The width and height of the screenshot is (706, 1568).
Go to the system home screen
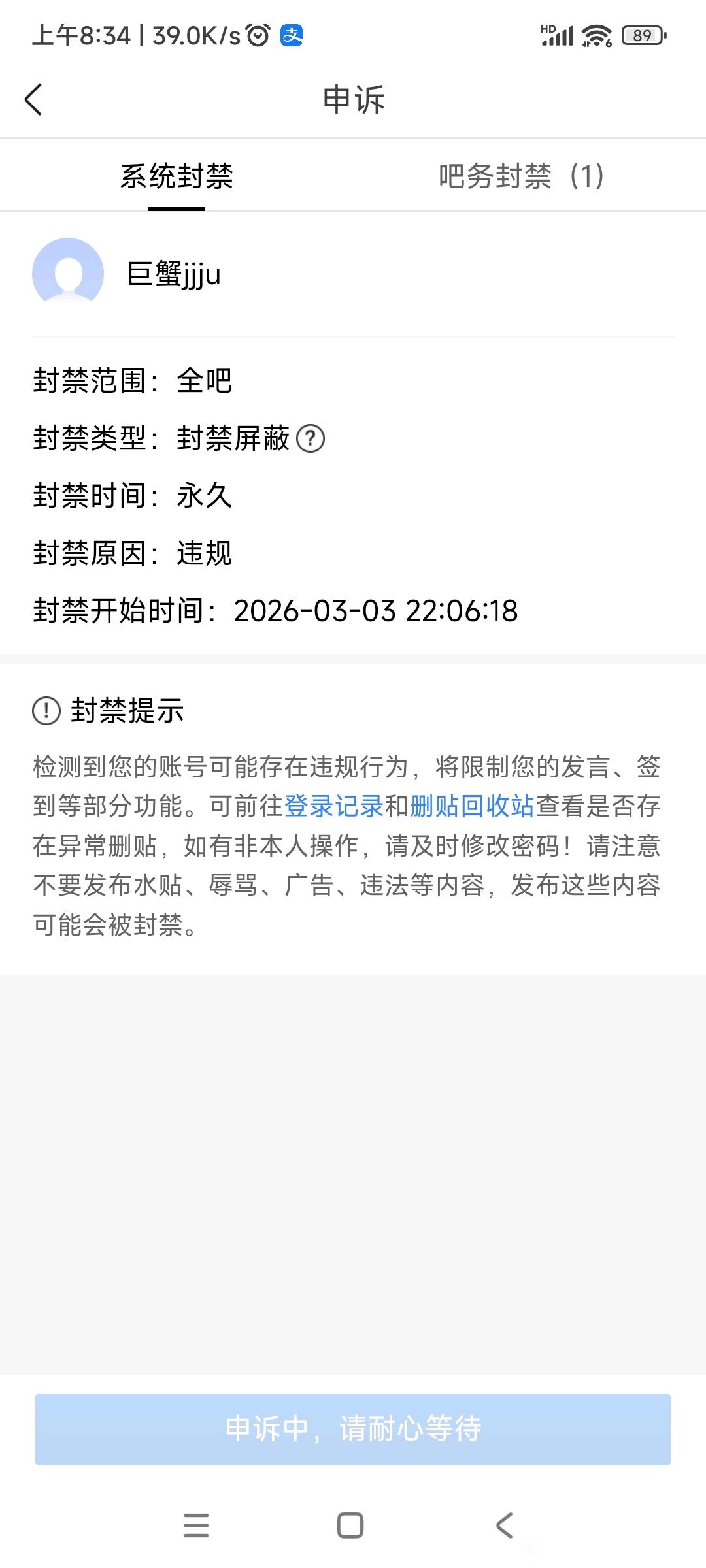pyautogui.click(x=350, y=1526)
